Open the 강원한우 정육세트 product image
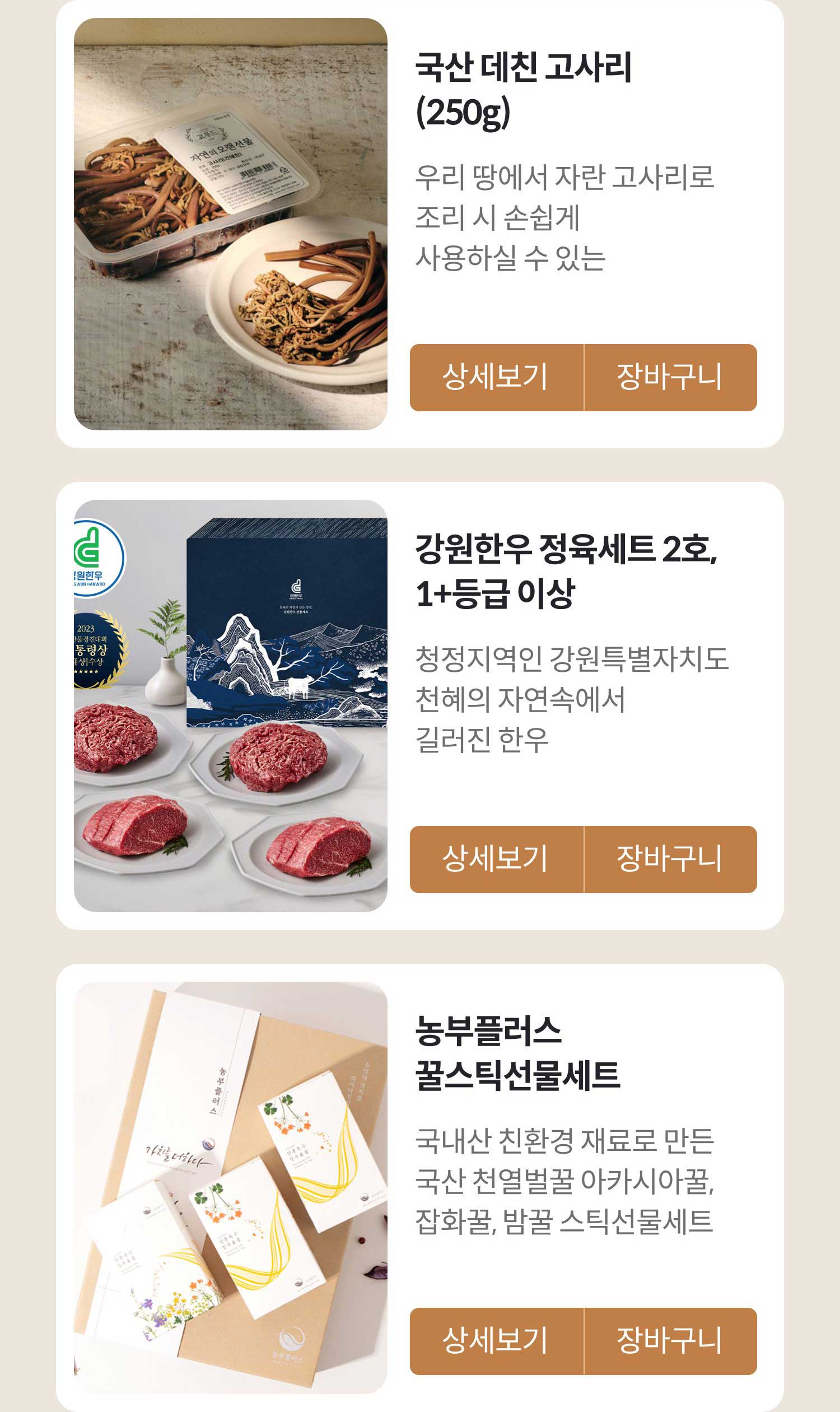This screenshot has width=840, height=1412. 230,705
